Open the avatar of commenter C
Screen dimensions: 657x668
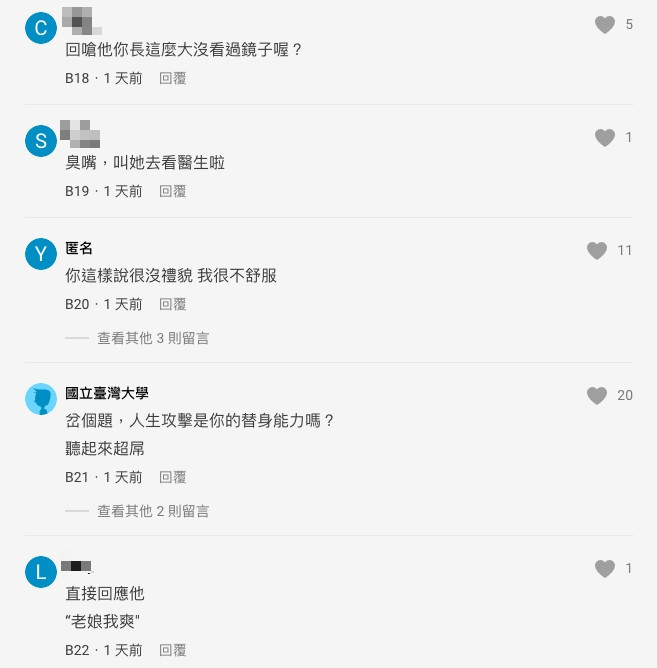(x=41, y=28)
